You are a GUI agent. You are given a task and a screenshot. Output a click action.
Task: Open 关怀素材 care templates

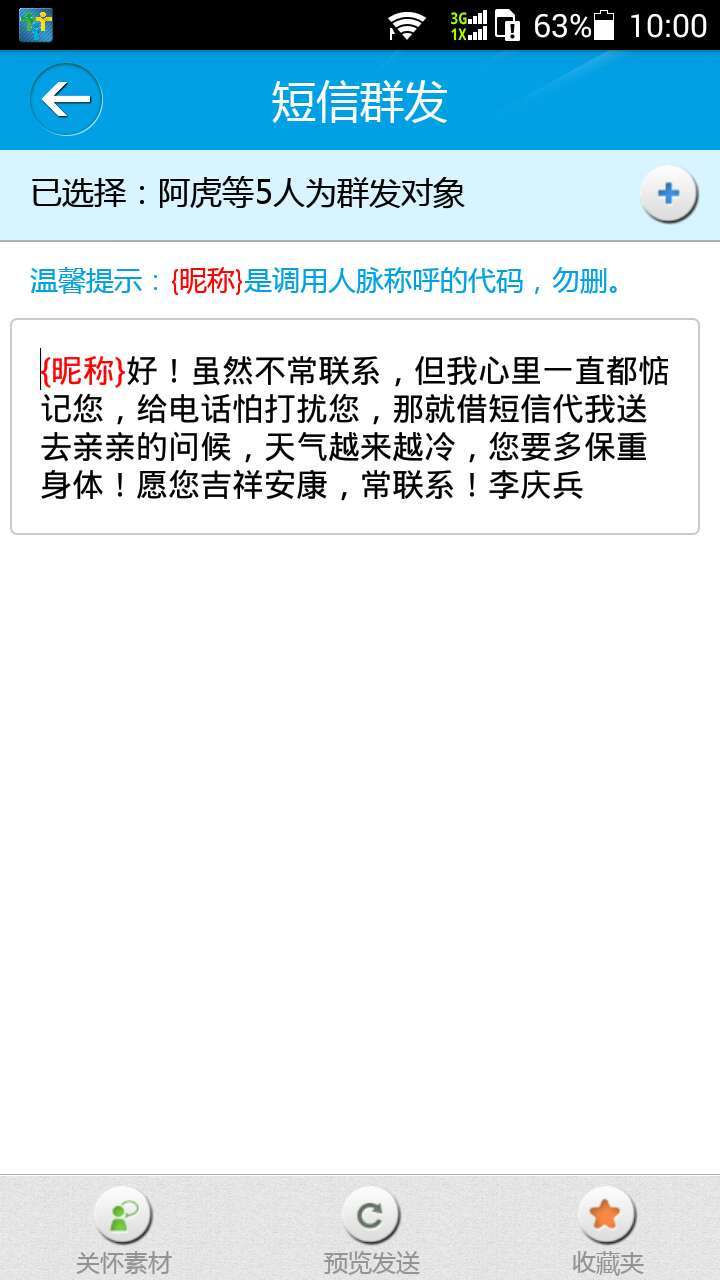coord(123,1228)
